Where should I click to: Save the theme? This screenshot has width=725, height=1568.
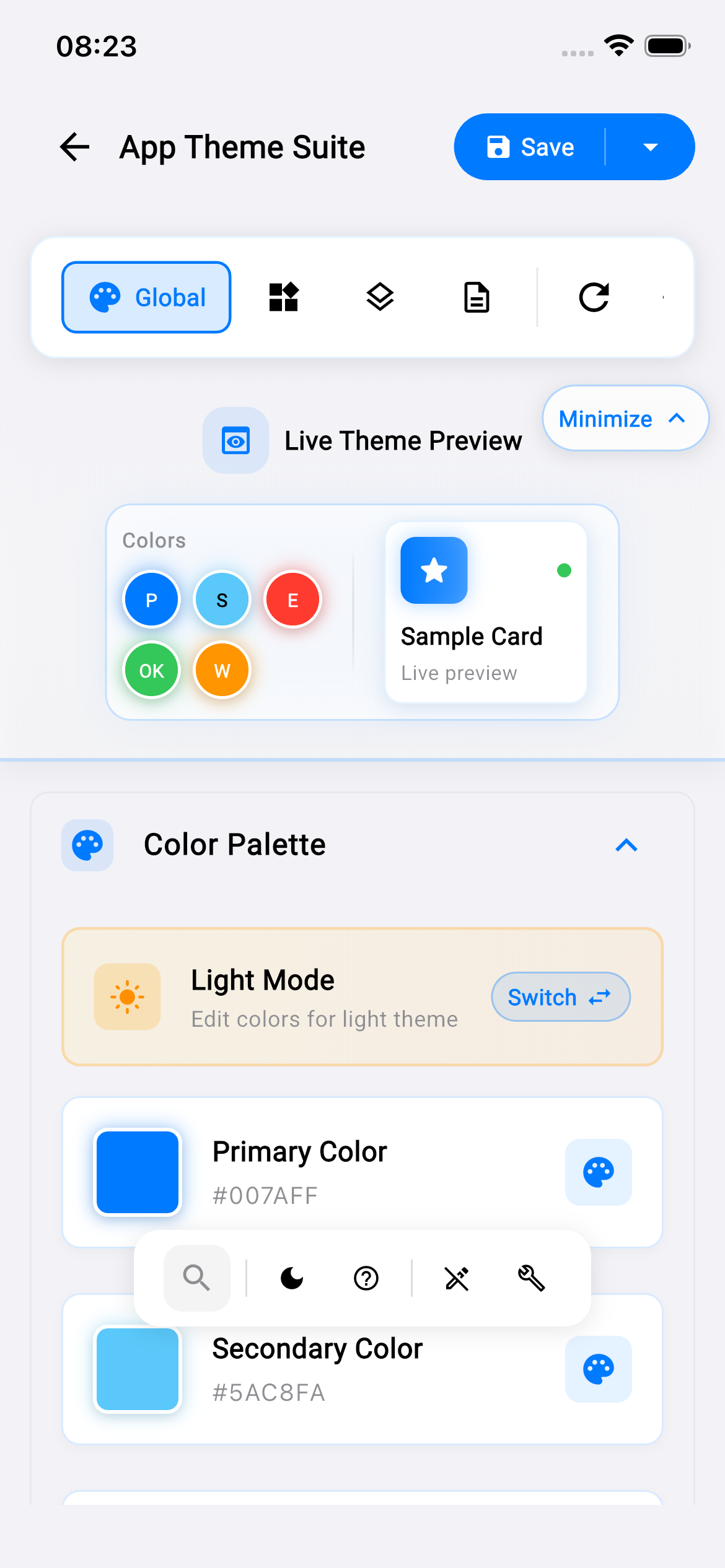click(x=530, y=147)
